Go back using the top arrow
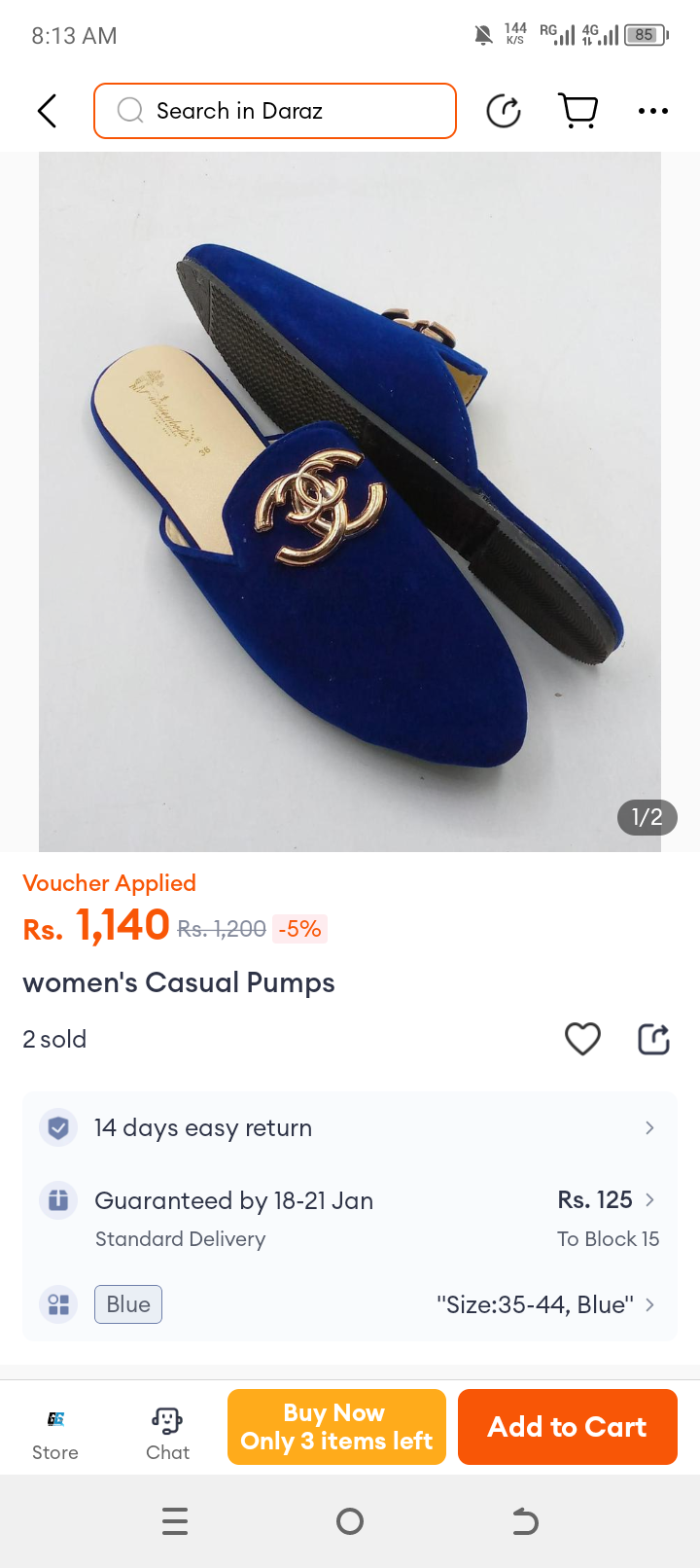The height and width of the screenshot is (1568, 700). [47, 111]
